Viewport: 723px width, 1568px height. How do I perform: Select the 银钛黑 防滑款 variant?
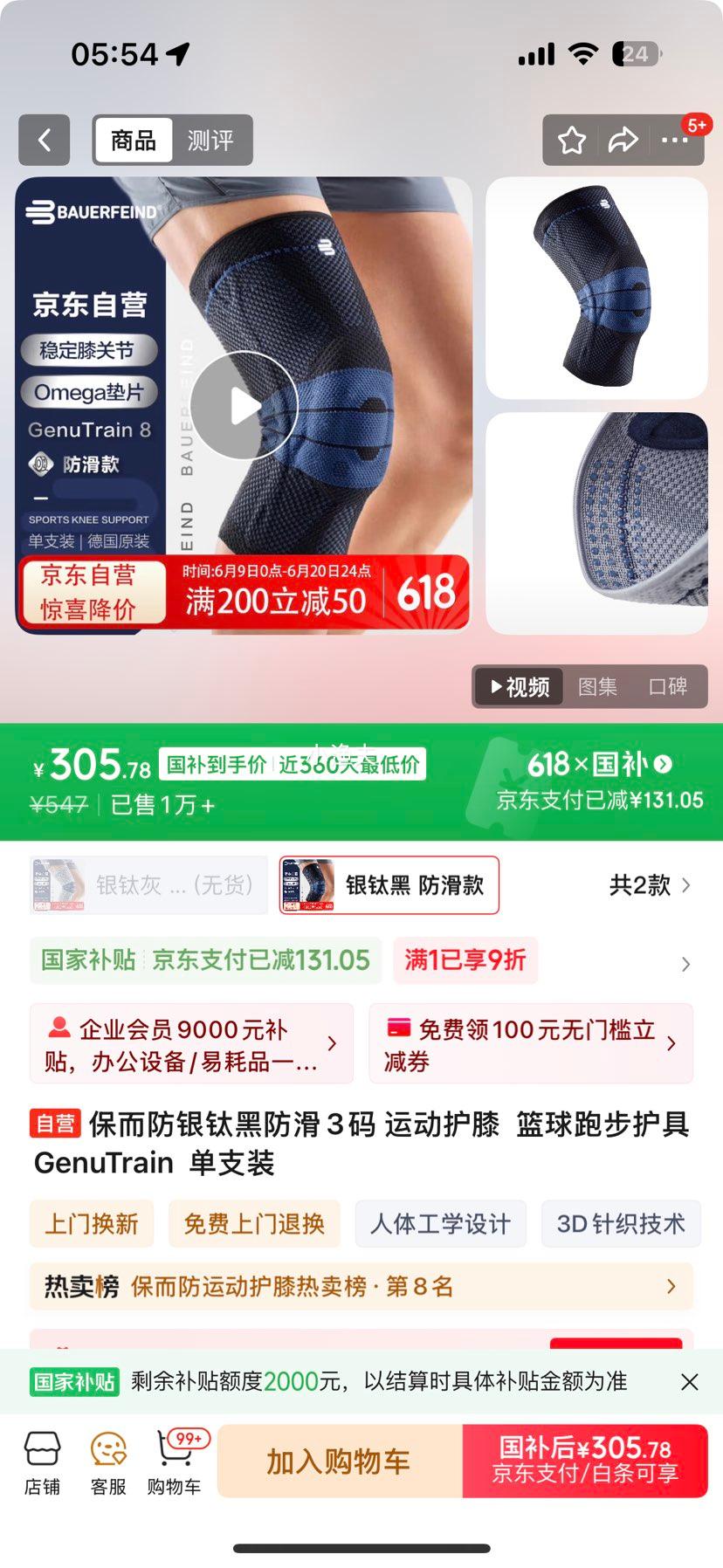point(389,885)
